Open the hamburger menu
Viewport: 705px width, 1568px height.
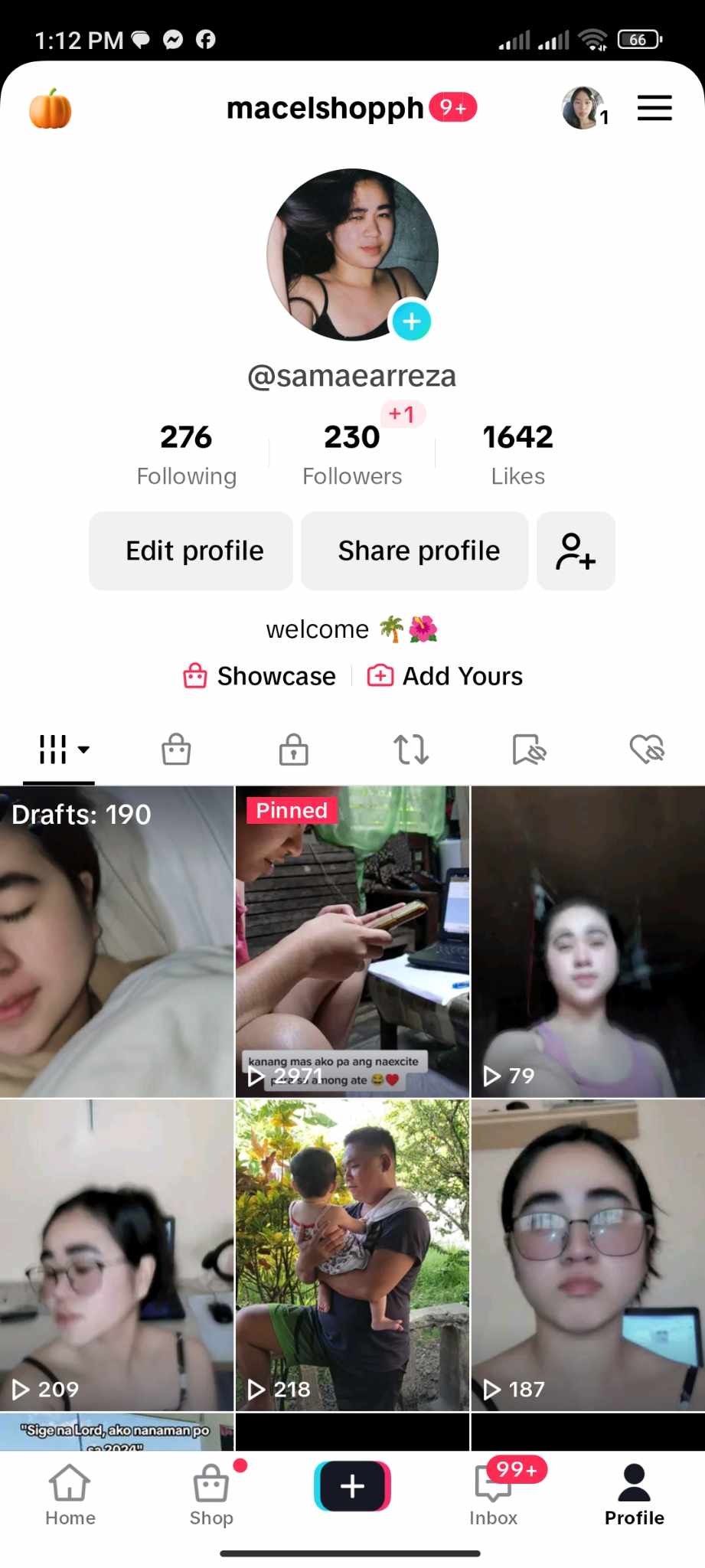point(654,108)
